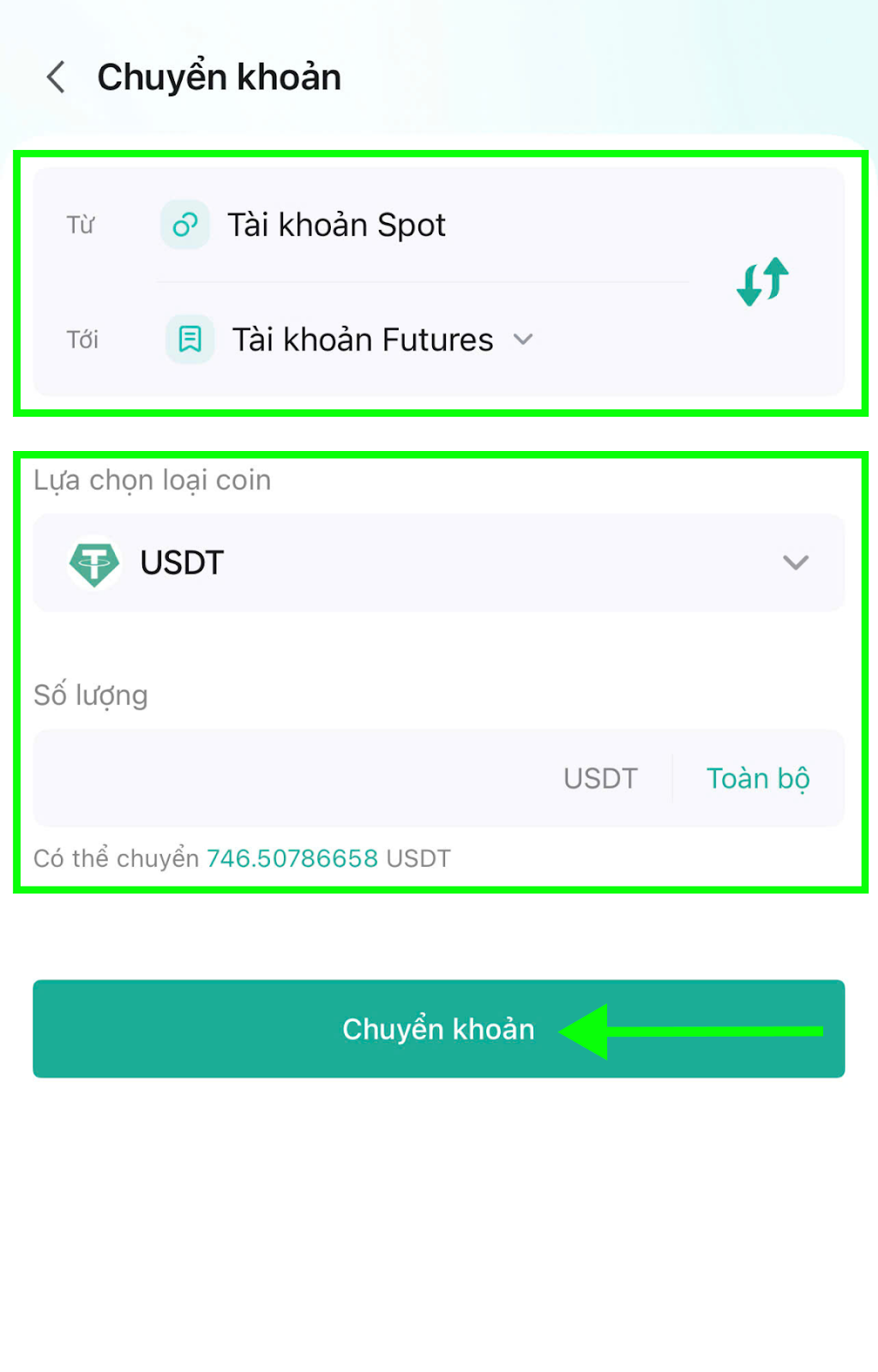Go back with the arrow
Viewport: 878px width, 1372px height.
57,77
